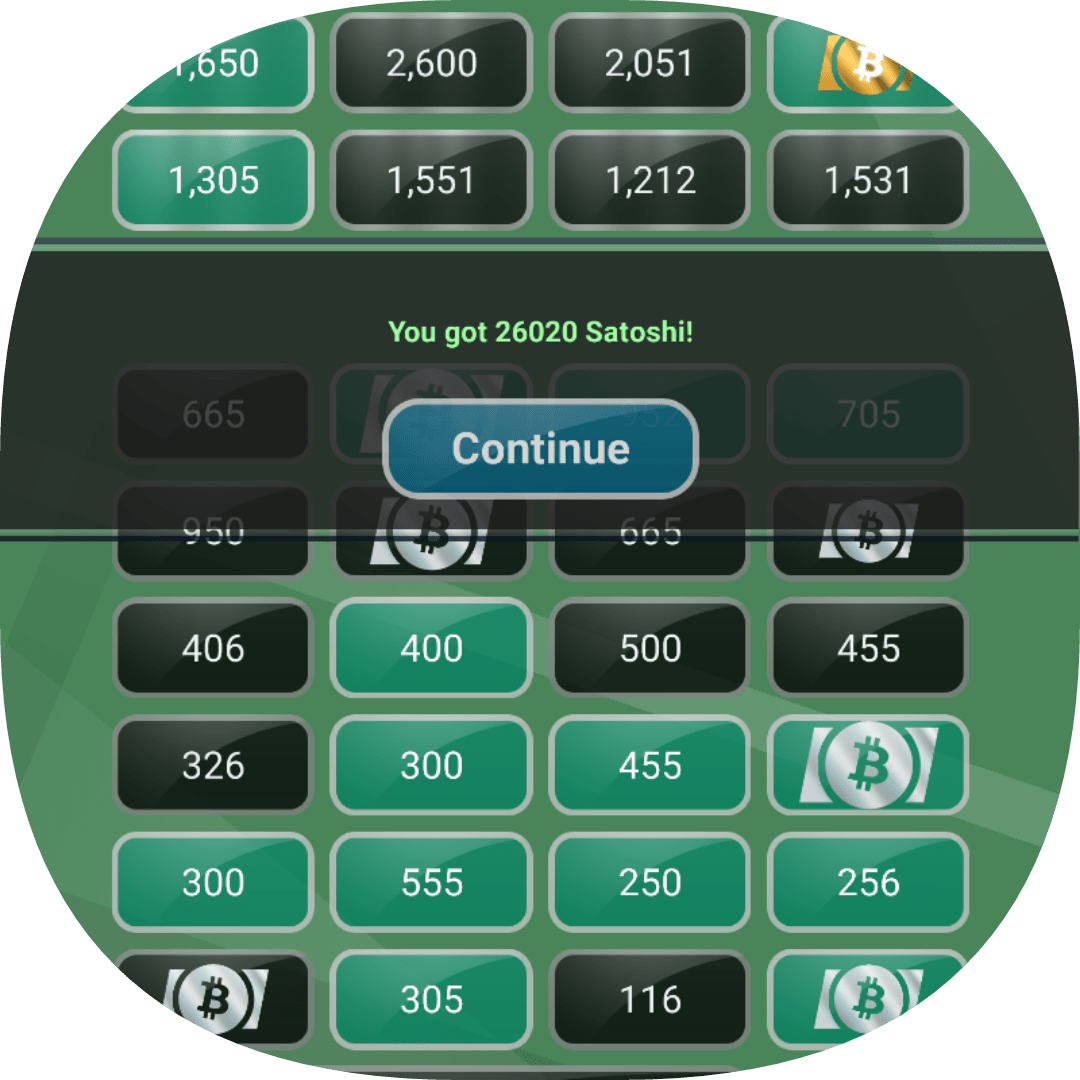
Task: Pick the 326 tile
Action: pos(213,766)
